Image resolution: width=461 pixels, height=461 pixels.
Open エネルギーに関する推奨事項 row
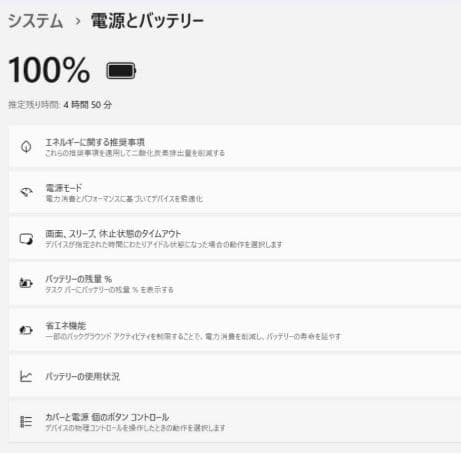click(235, 147)
